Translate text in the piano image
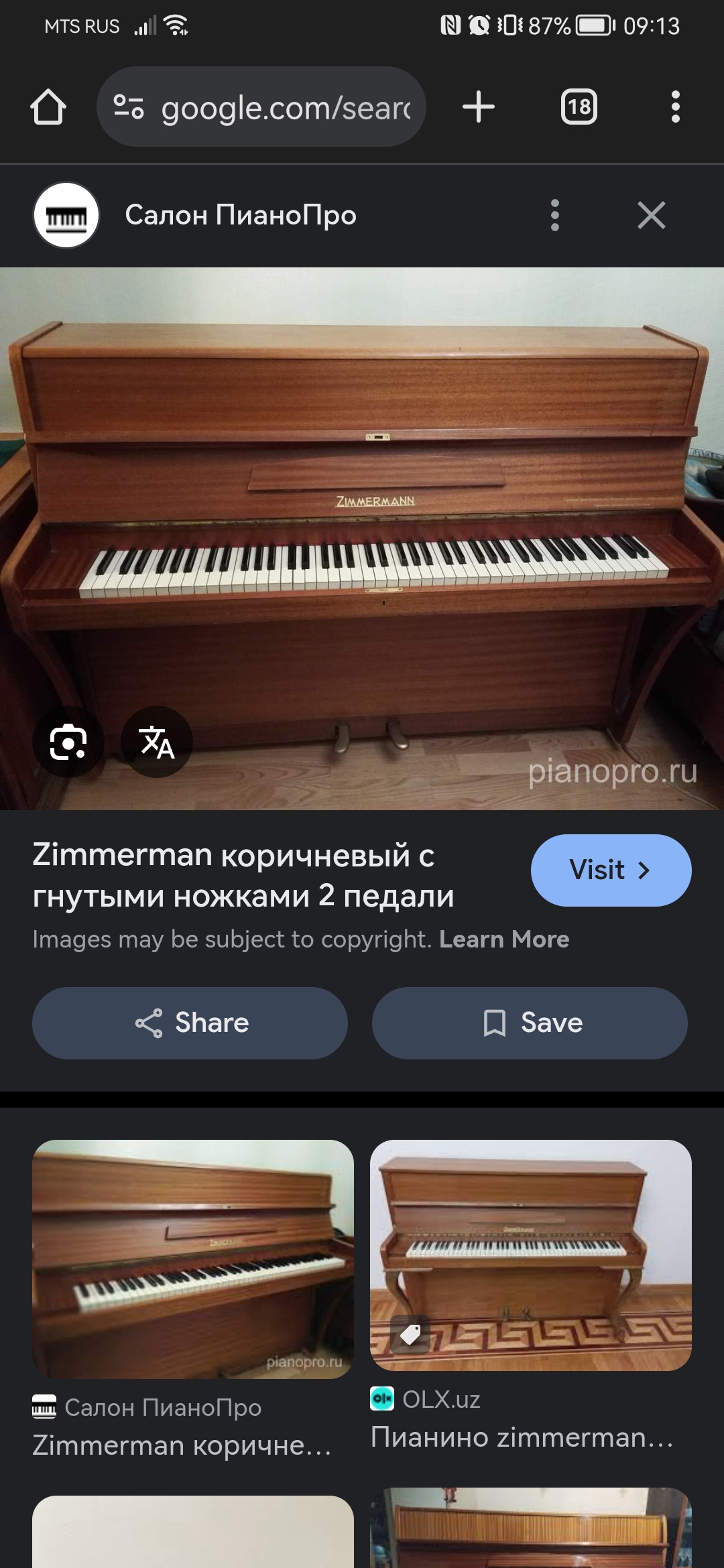This screenshot has height=1568, width=724. point(157,742)
